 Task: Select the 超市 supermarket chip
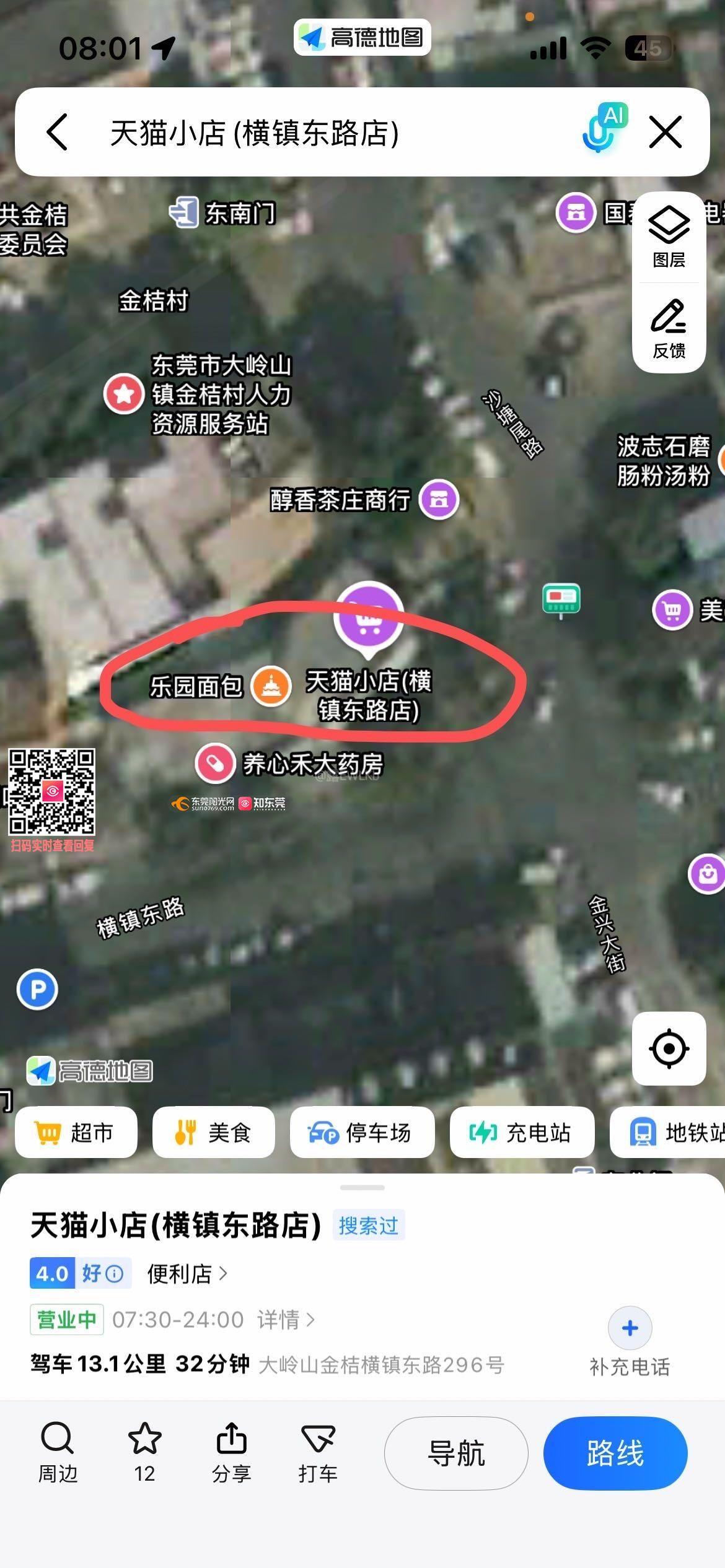click(x=76, y=1133)
